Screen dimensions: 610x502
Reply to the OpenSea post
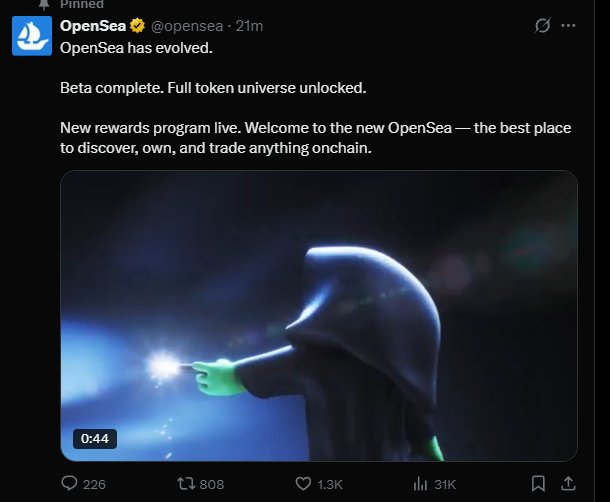pos(70,484)
